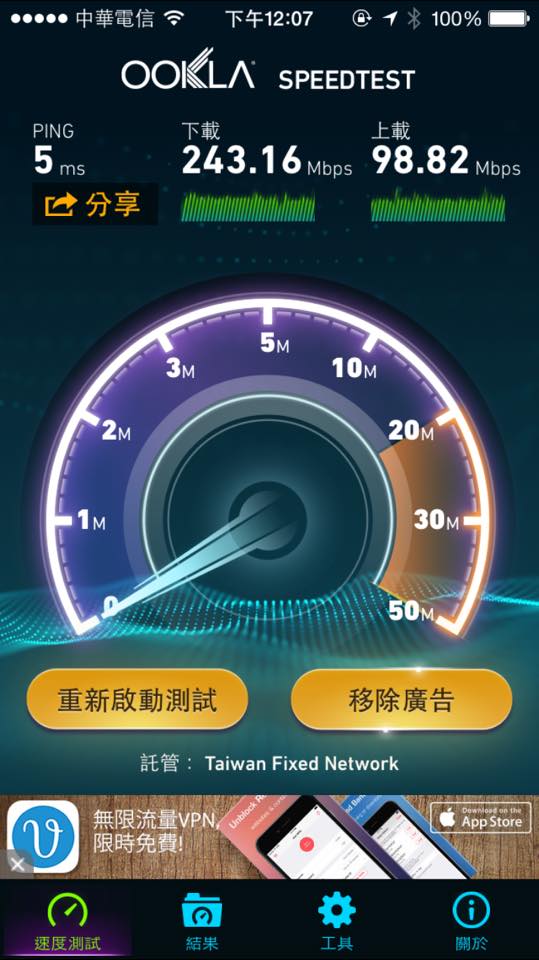The height and width of the screenshot is (960, 539).
Task: Tap the 移除廣告 button to remove ads
Action: point(401,699)
